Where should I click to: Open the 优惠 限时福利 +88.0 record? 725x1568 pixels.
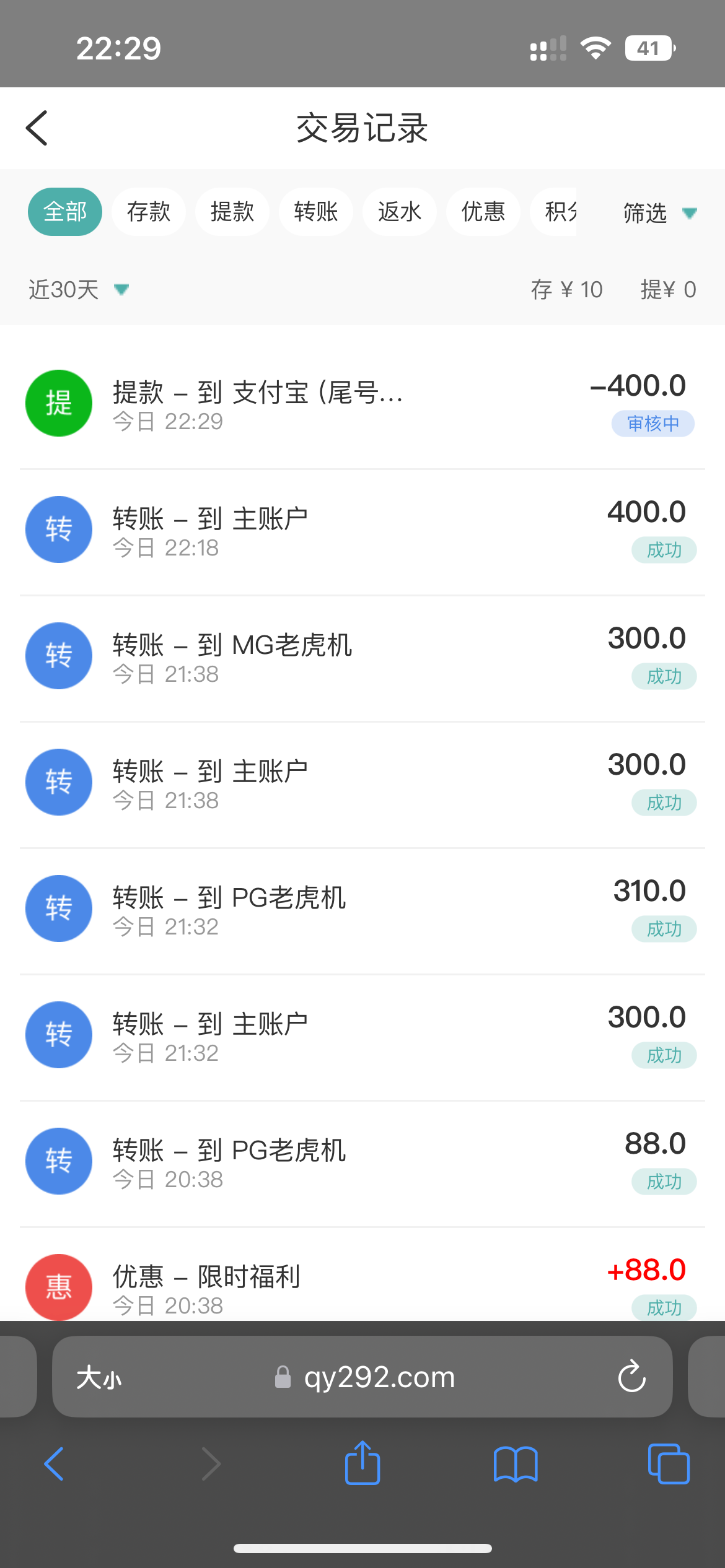tap(362, 1282)
